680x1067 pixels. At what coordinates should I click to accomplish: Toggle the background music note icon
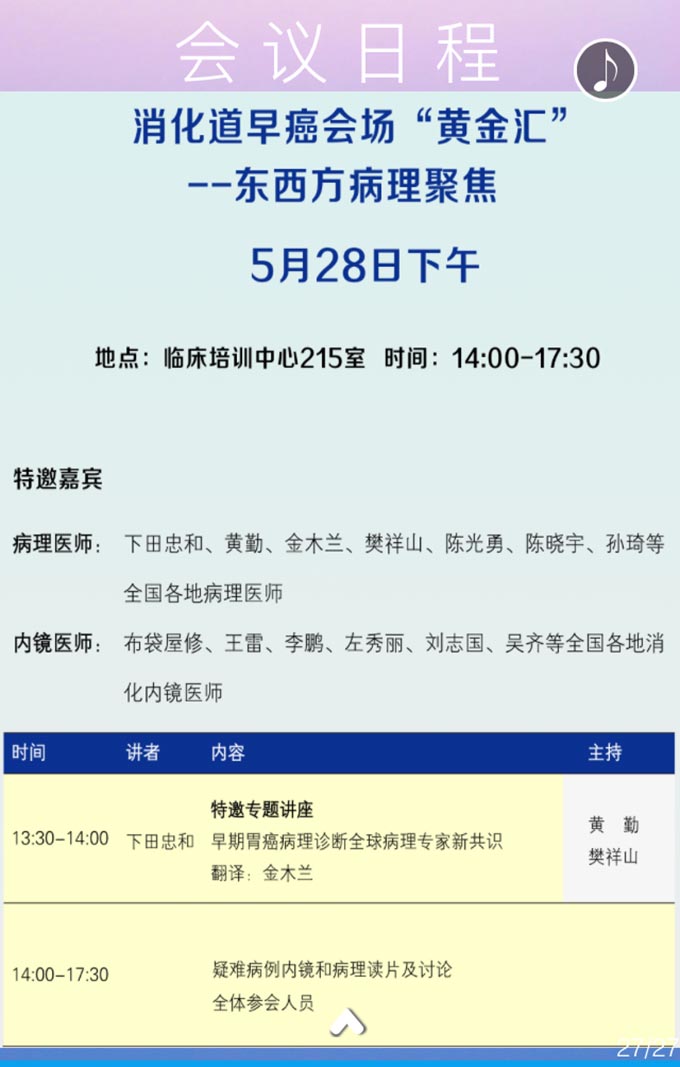pos(605,69)
